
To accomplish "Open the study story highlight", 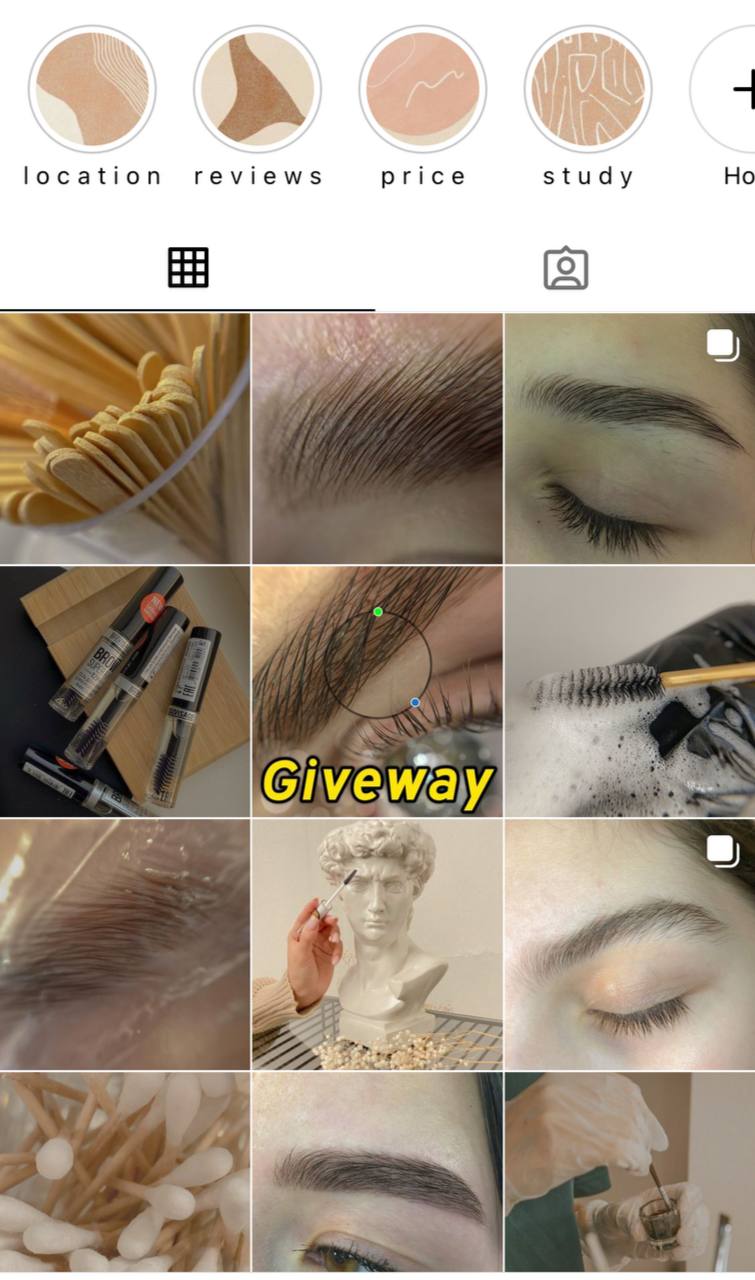I will 588,89.
